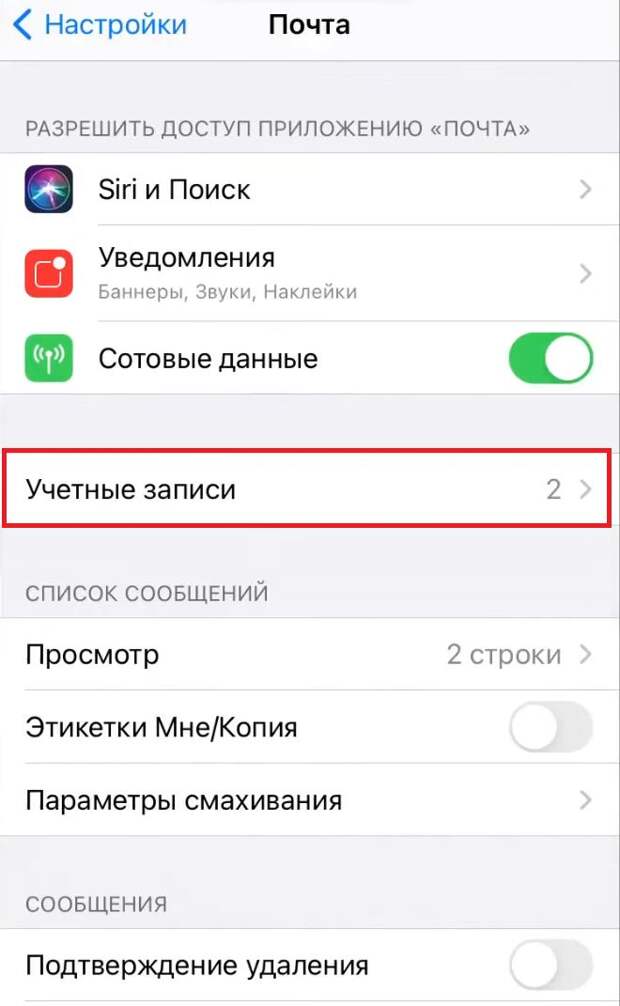Toggle Подтверждение удаления on
This screenshot has height=1006, width=620.
(550, 966)
